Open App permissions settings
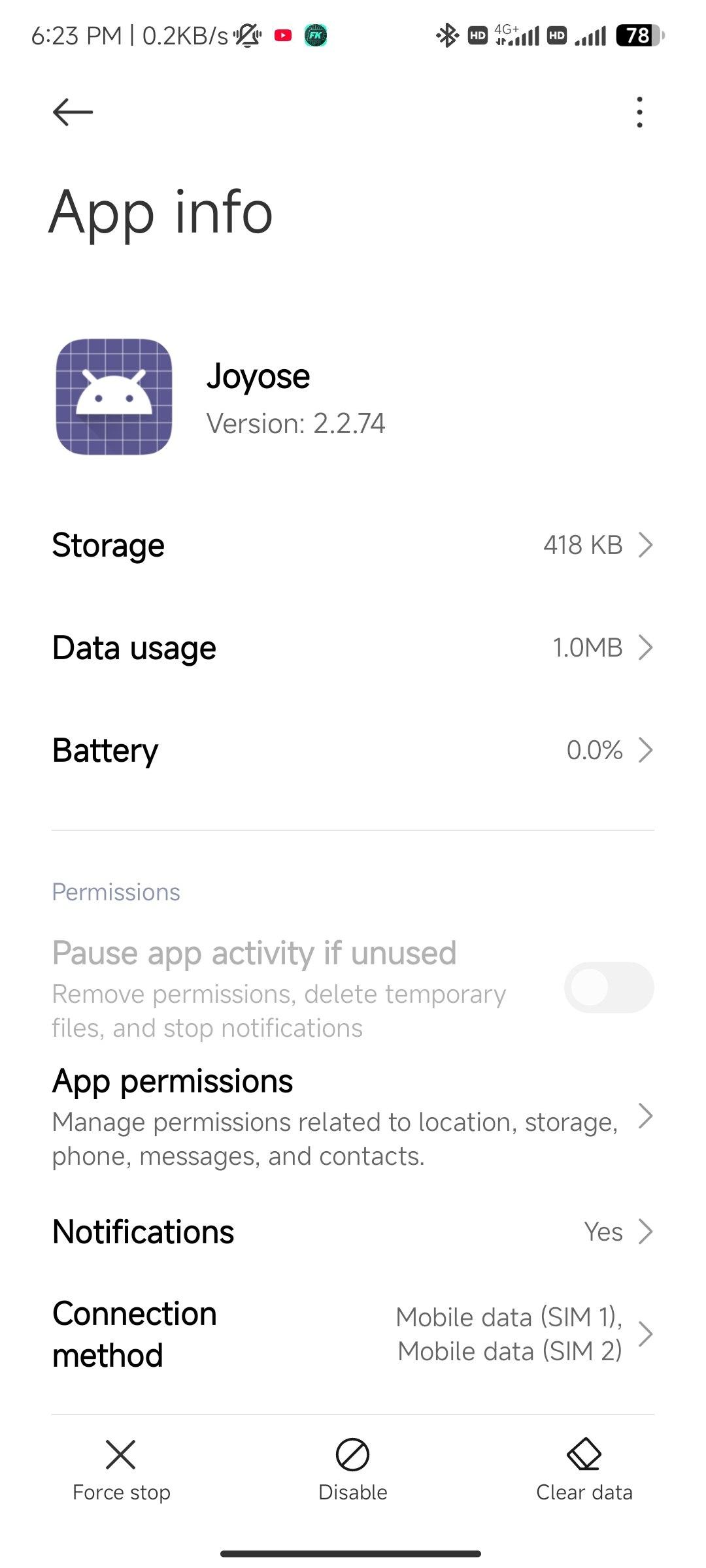This screenshot has width=706, height=1568. (353, 1117)
